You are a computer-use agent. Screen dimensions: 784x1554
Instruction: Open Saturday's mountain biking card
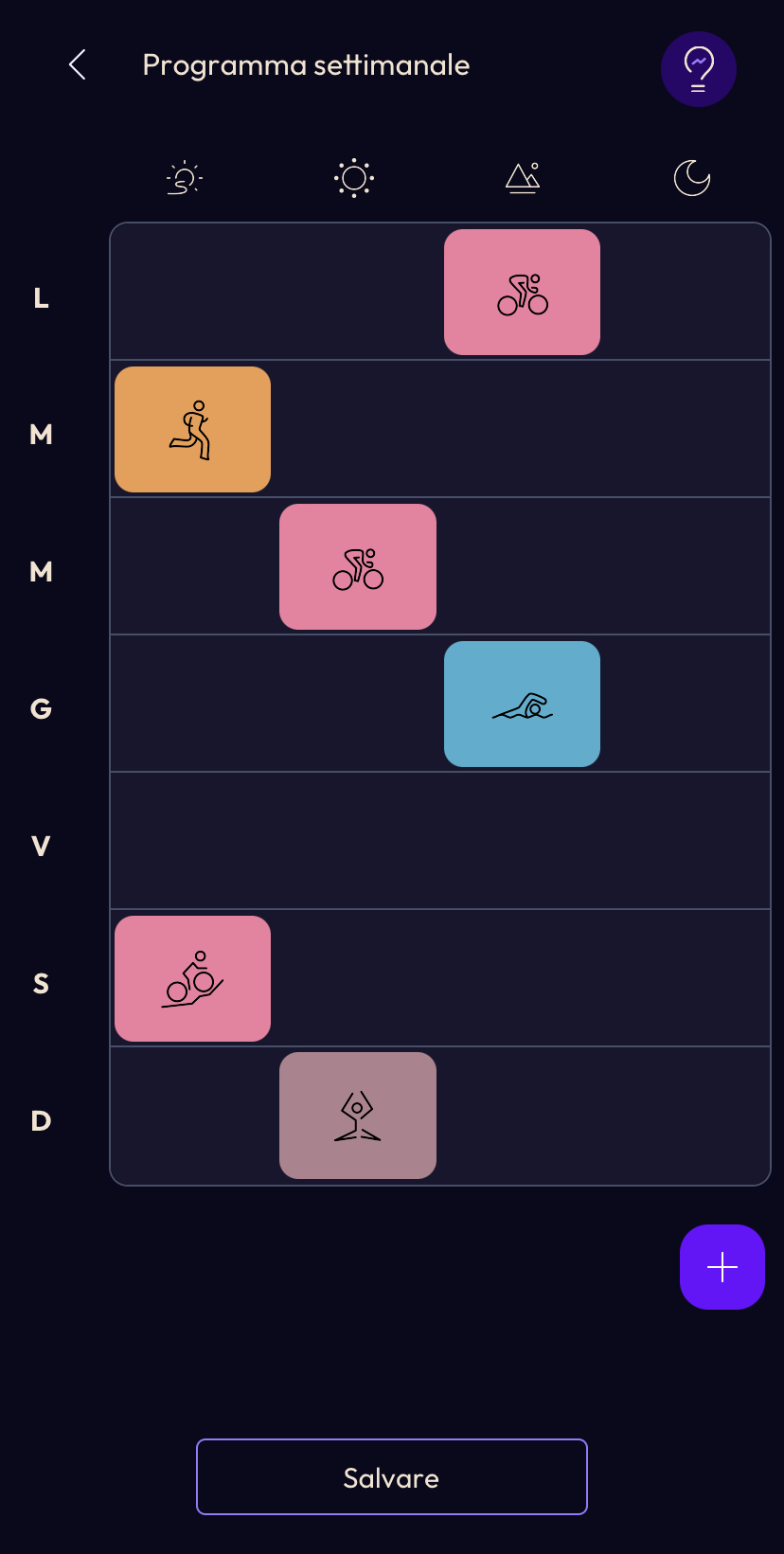(x=192, y=978)
